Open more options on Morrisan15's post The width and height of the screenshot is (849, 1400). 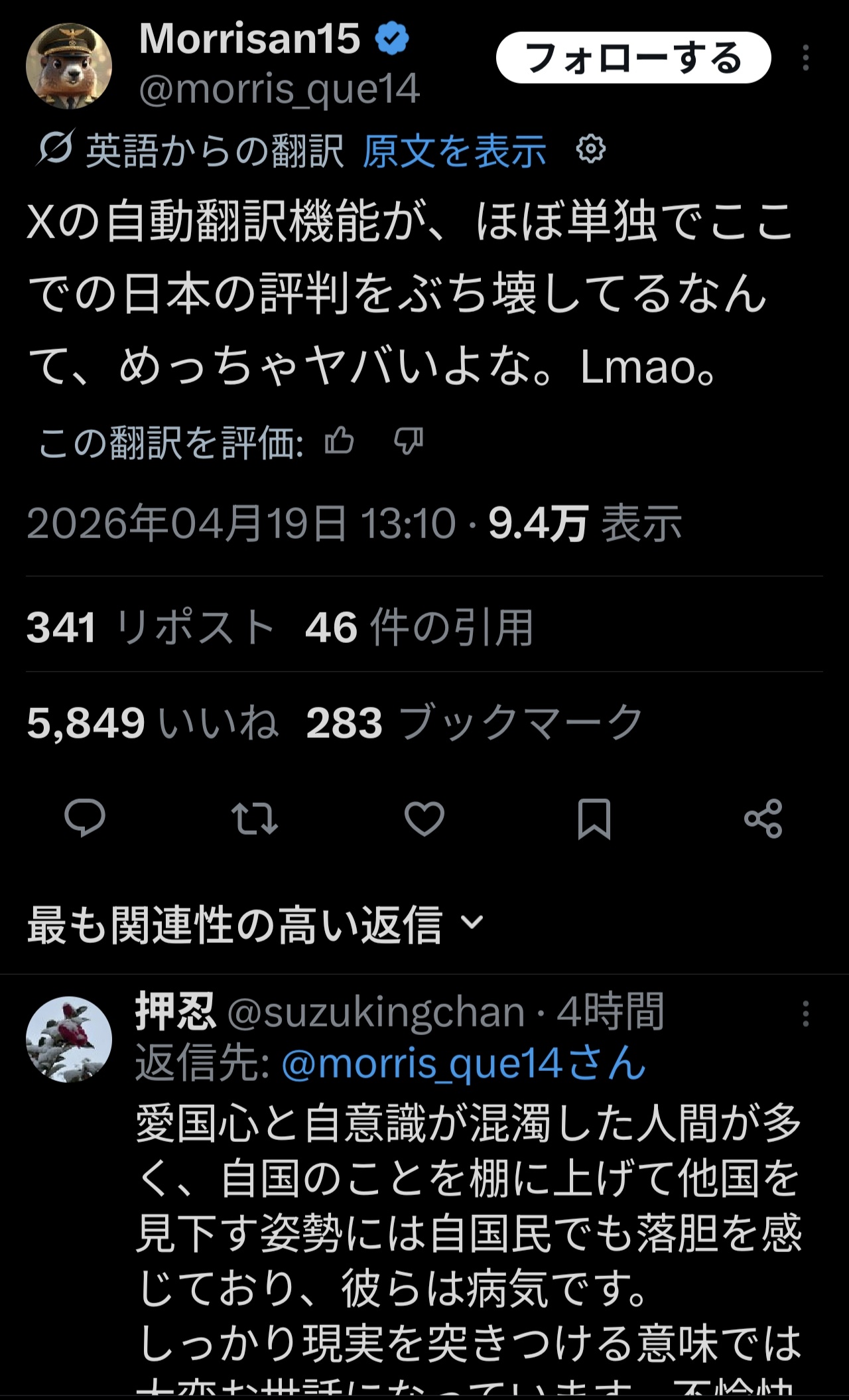click(805, 58)
